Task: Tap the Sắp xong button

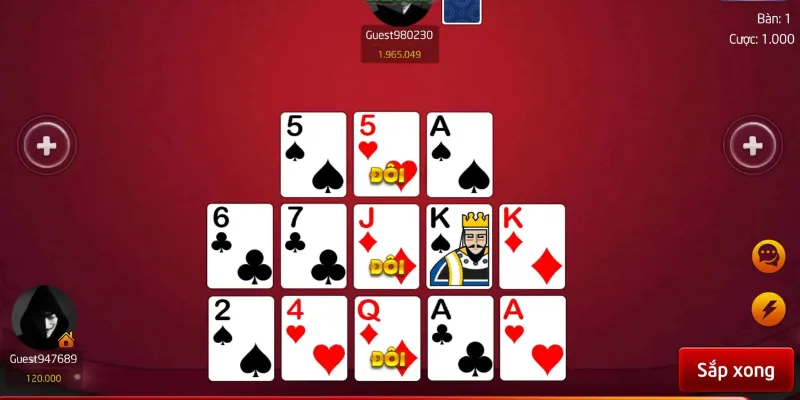Action: tap(735, 370)
